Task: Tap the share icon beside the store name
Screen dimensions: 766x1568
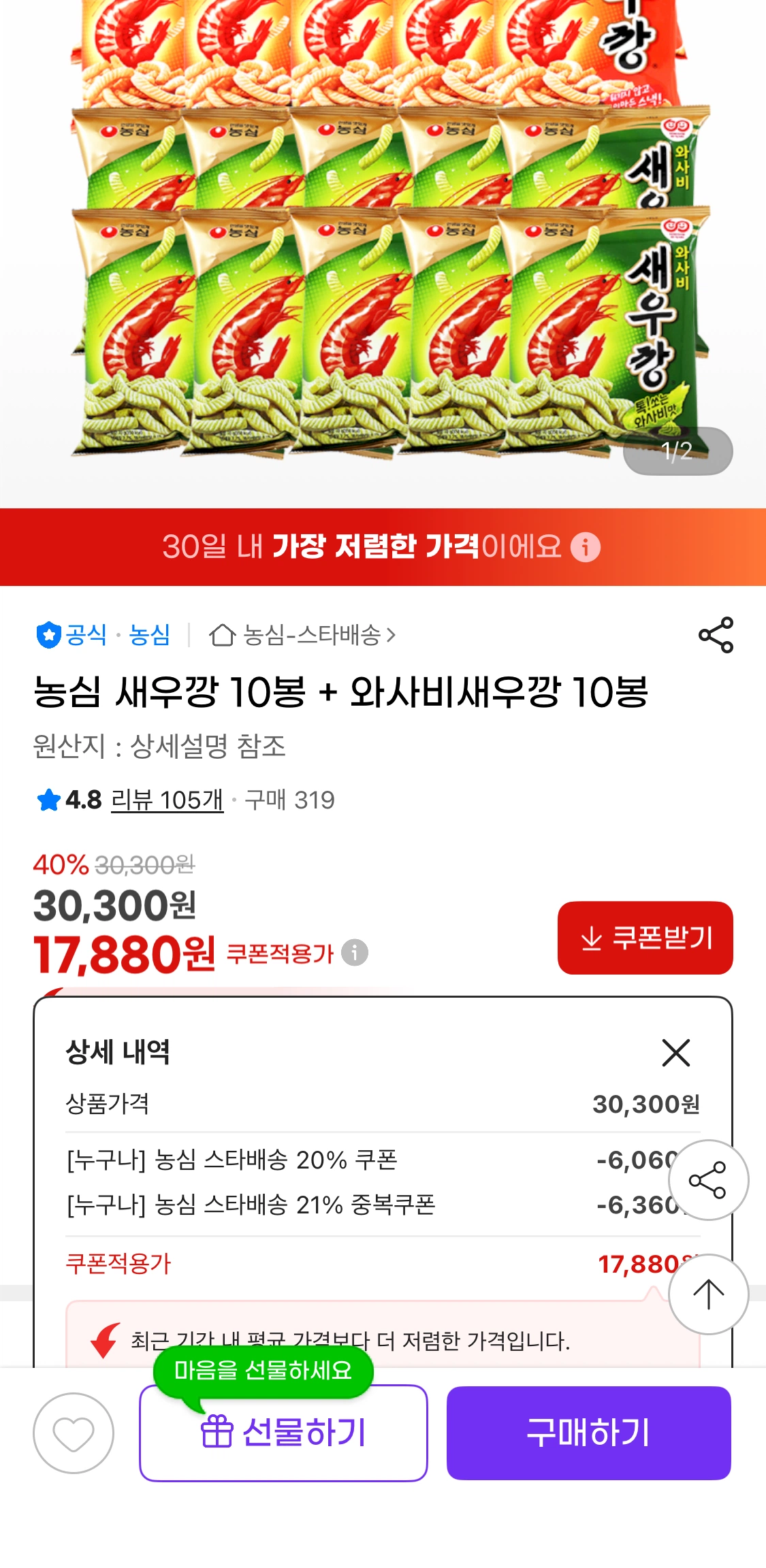Action: [716, 635]
